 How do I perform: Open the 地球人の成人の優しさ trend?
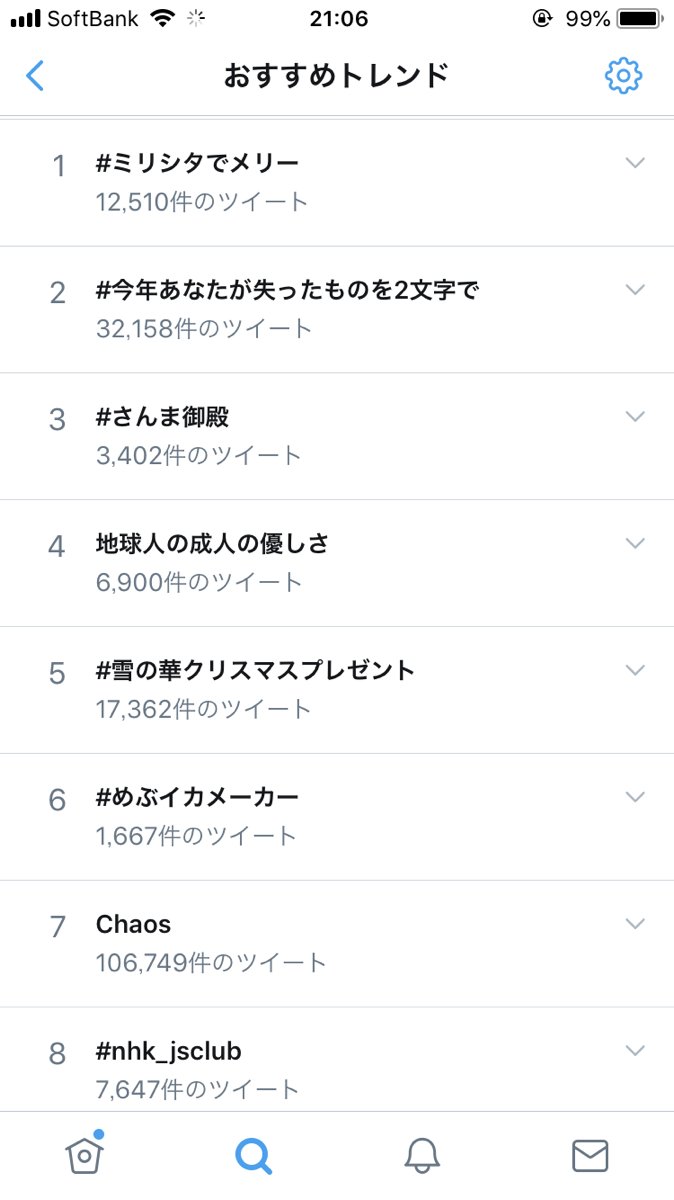click(337, 564)
